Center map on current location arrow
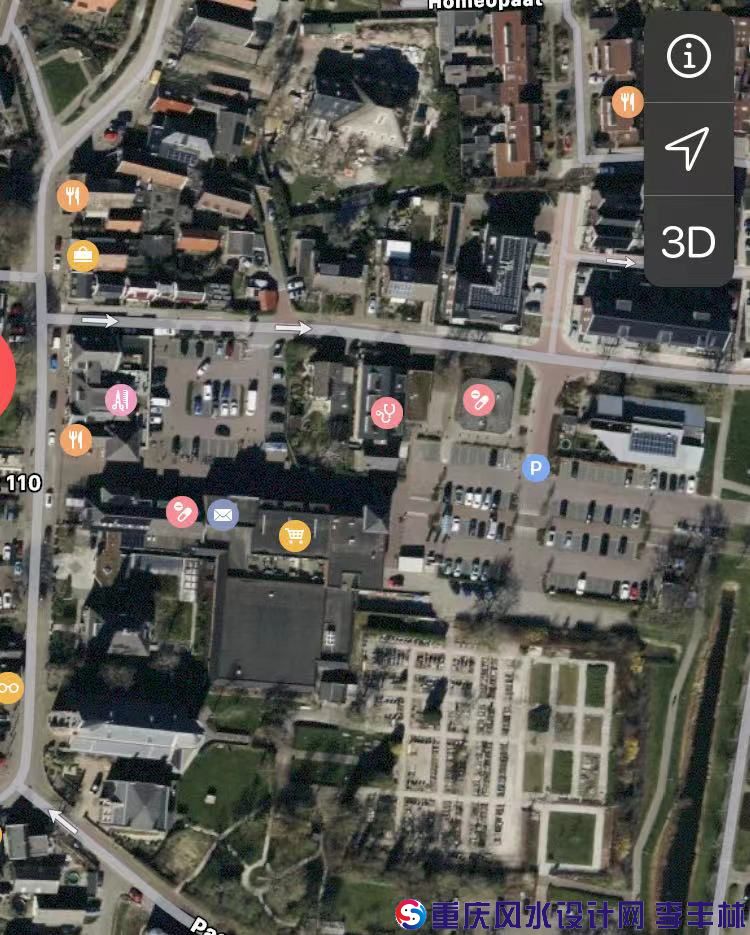 click(688, 149)
